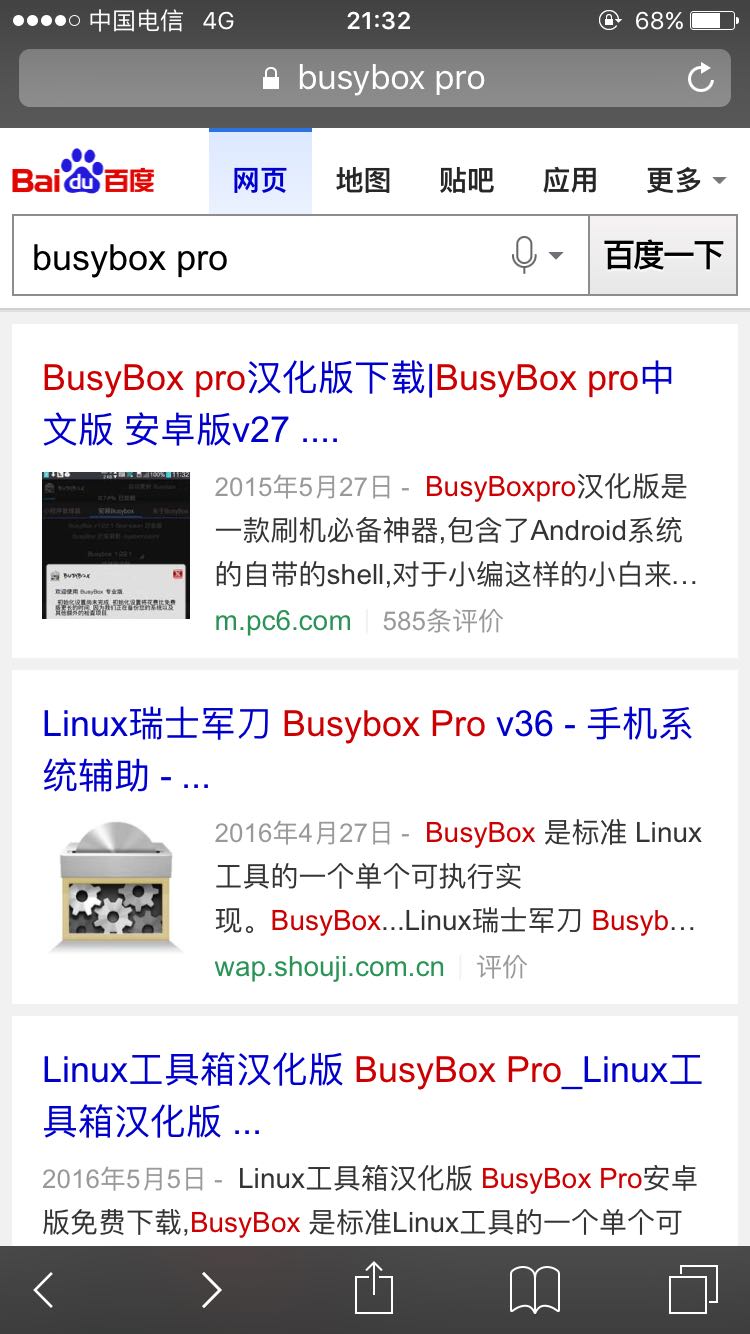
Task: Open the 贴吧 tab
Action: click(466, 180)
